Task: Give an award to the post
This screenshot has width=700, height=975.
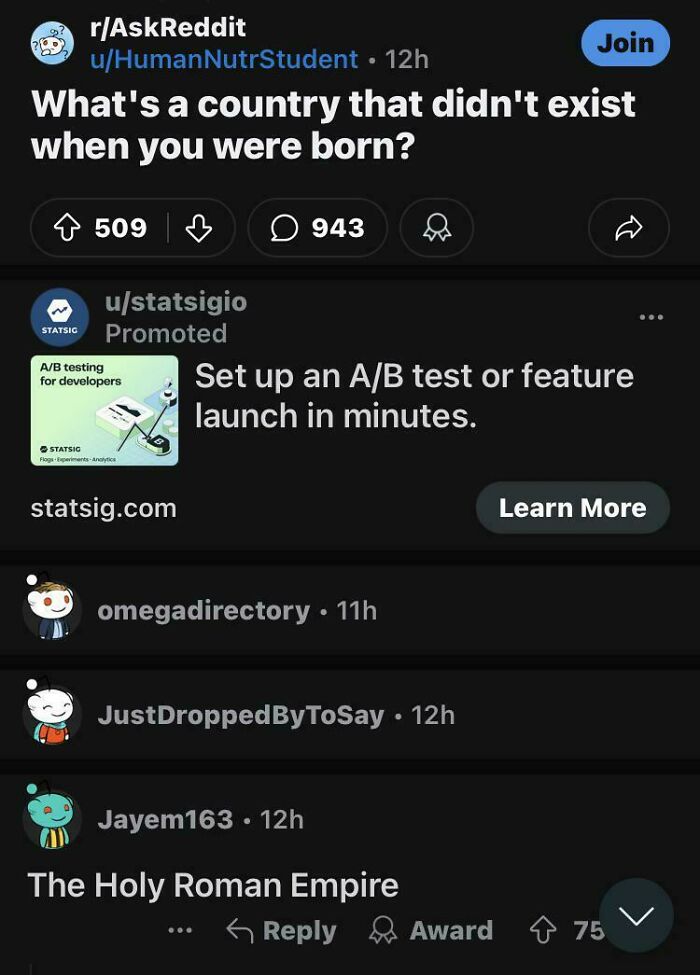Action: 436,228
